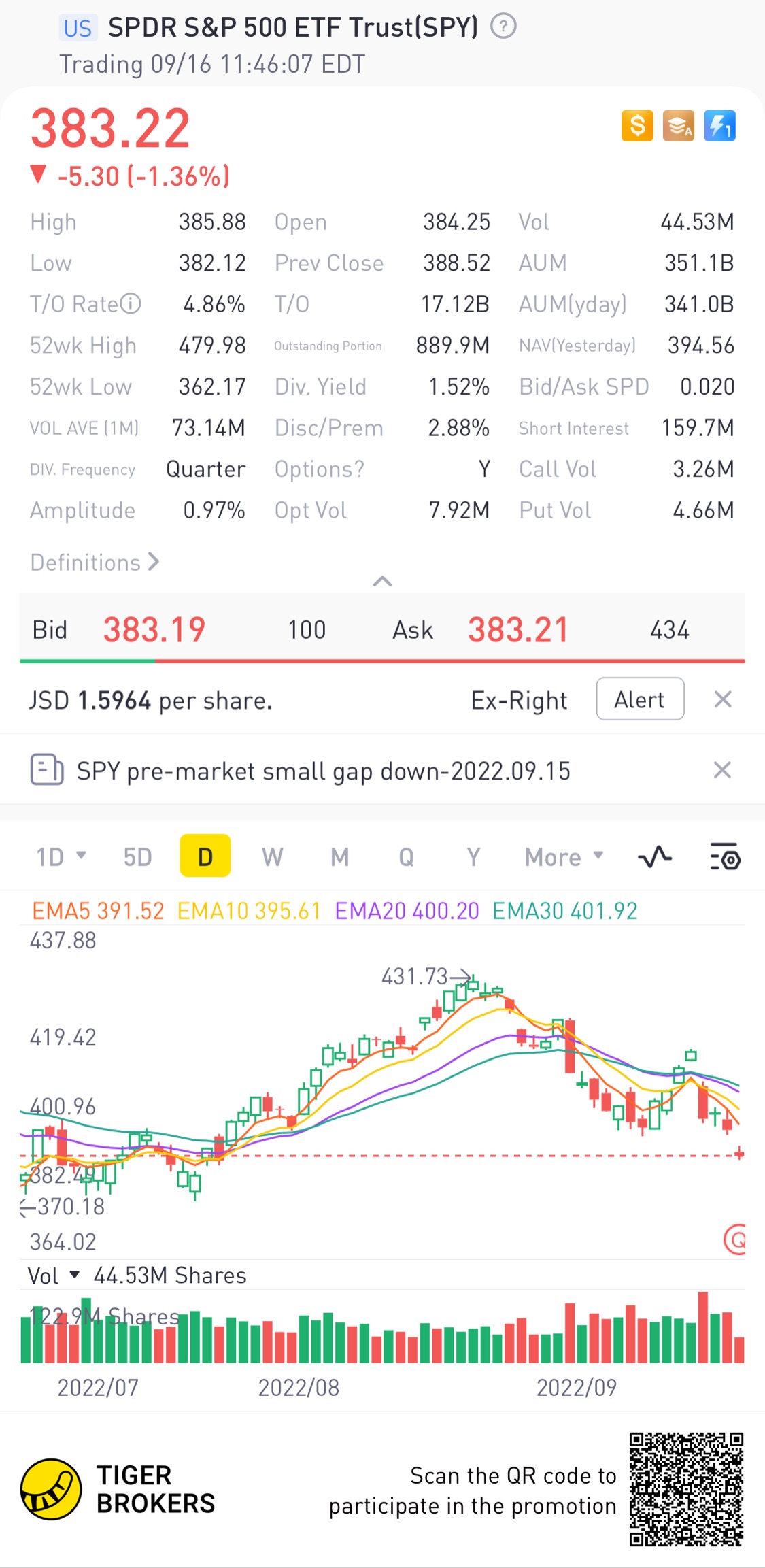
Task: Close the SPY pre-market gap down notice
Action: 722,770
